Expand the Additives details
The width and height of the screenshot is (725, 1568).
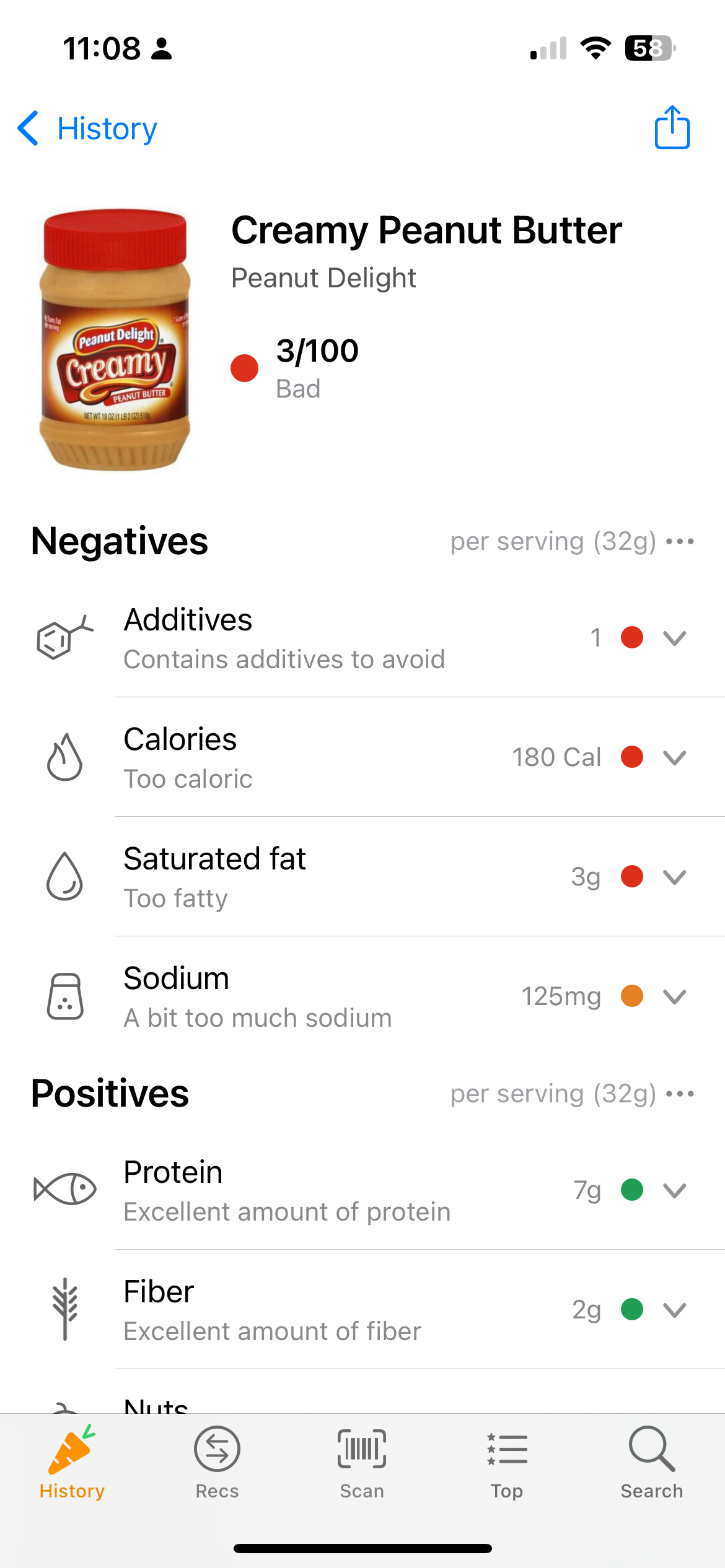(674, 638)
